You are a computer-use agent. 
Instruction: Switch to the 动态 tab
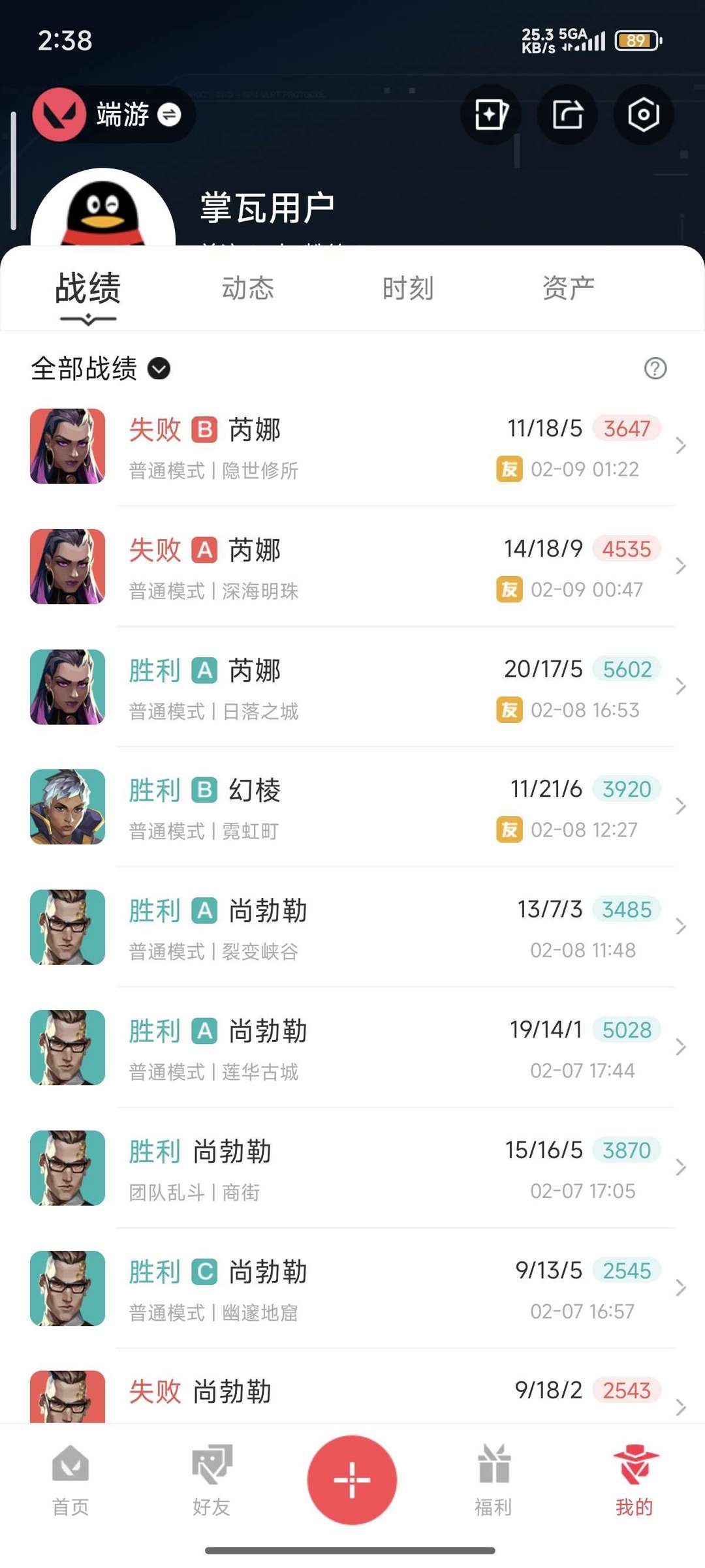[x=248, y=288]
